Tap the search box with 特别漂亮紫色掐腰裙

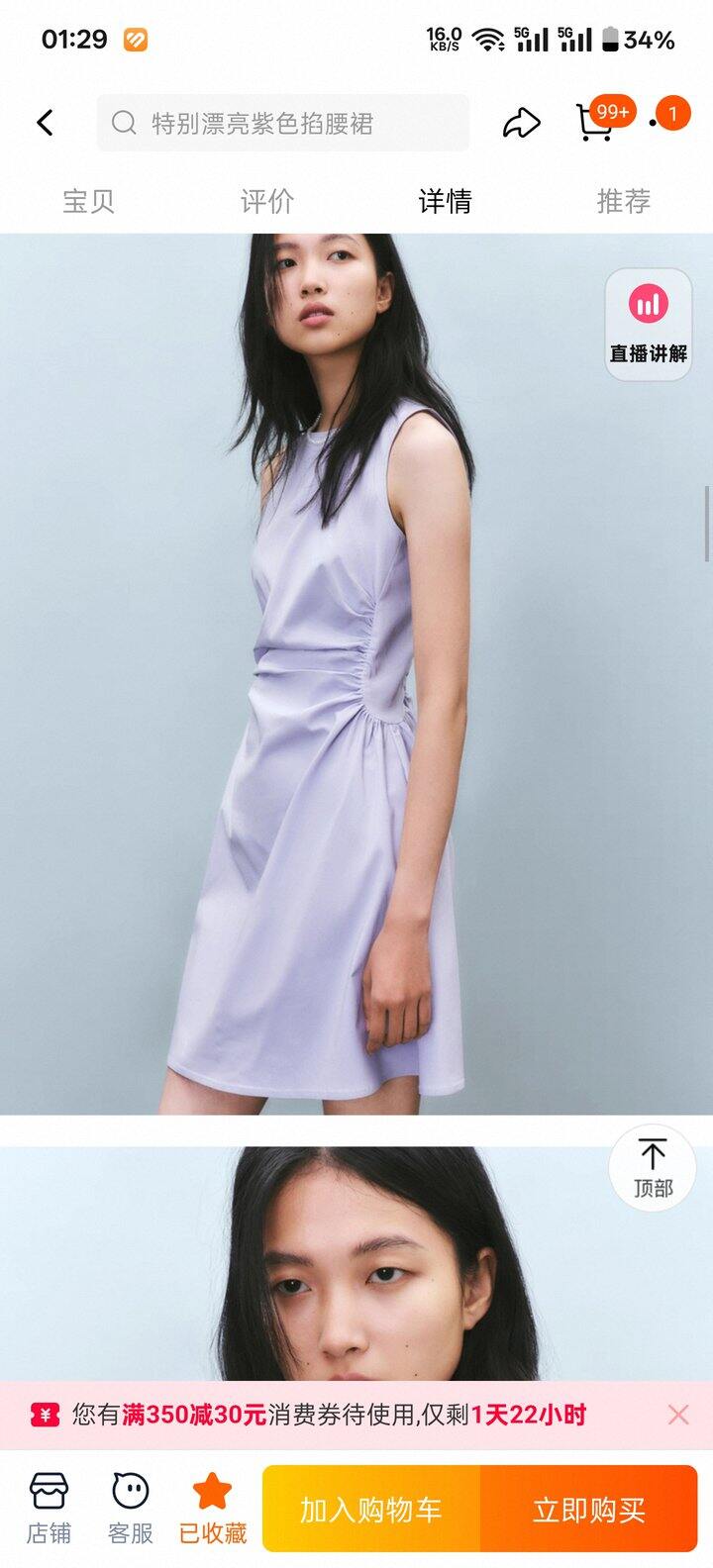coord(282,123)
